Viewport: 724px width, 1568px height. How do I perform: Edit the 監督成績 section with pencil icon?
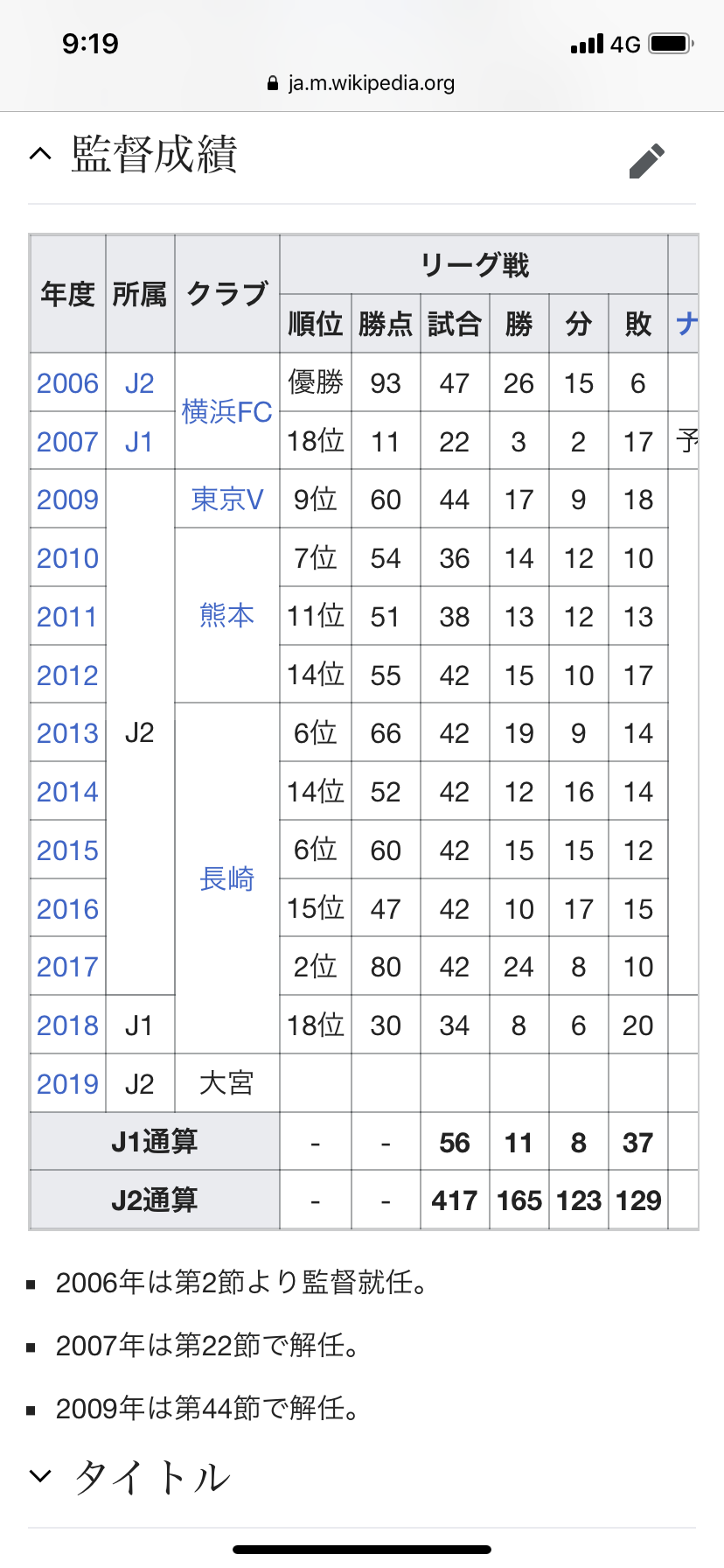[x=646, y=160]
